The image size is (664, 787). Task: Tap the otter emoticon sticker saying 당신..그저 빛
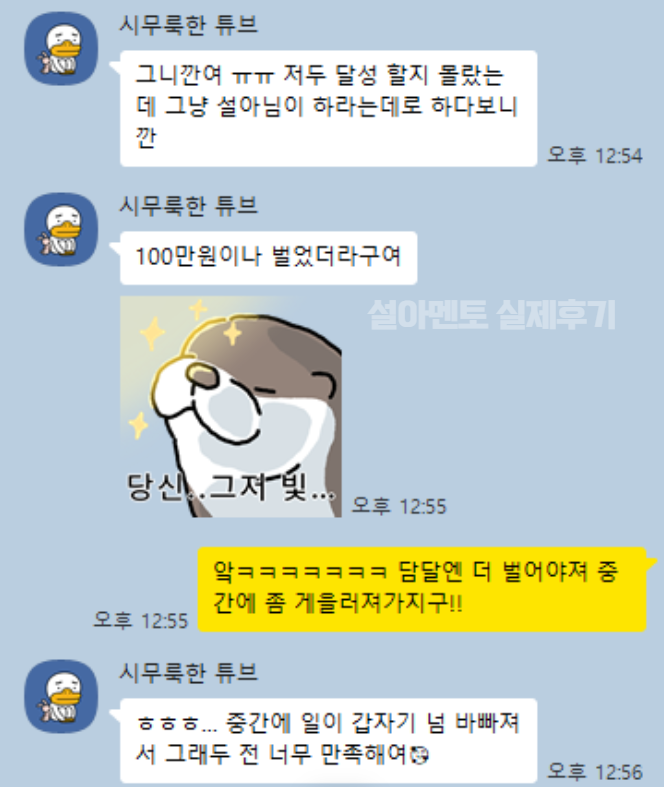(x=231, y=407)
